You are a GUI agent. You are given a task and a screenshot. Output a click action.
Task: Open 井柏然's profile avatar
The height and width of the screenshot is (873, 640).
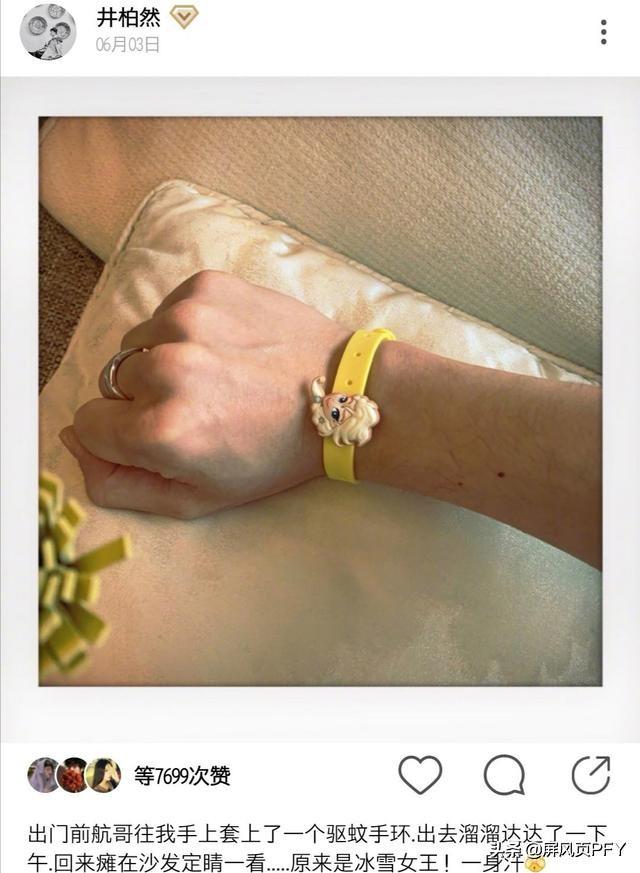[47, 31]
